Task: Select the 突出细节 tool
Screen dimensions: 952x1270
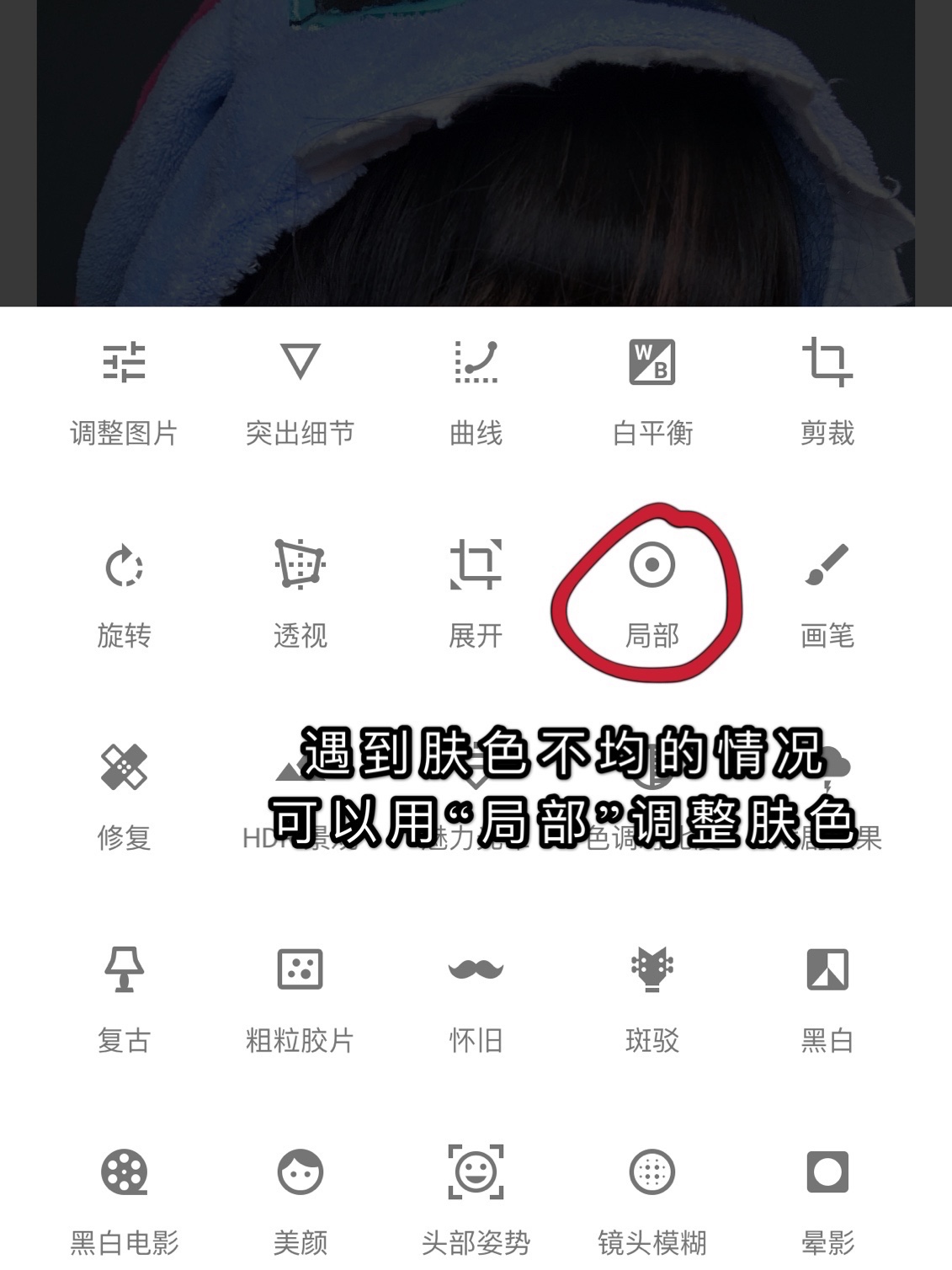Action: click(x=300, y=363)
